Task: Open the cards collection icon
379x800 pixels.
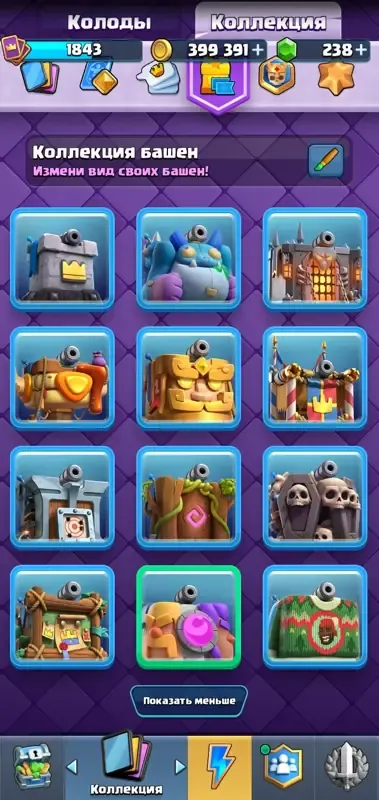Action: [39, 77]
